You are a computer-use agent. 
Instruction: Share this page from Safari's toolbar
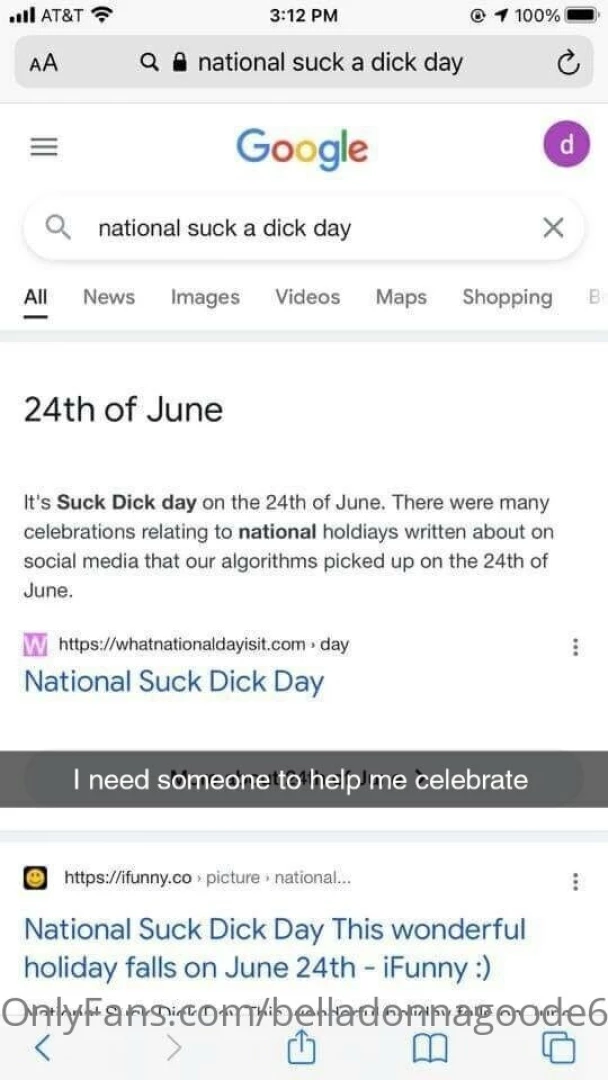point(303,1048)
